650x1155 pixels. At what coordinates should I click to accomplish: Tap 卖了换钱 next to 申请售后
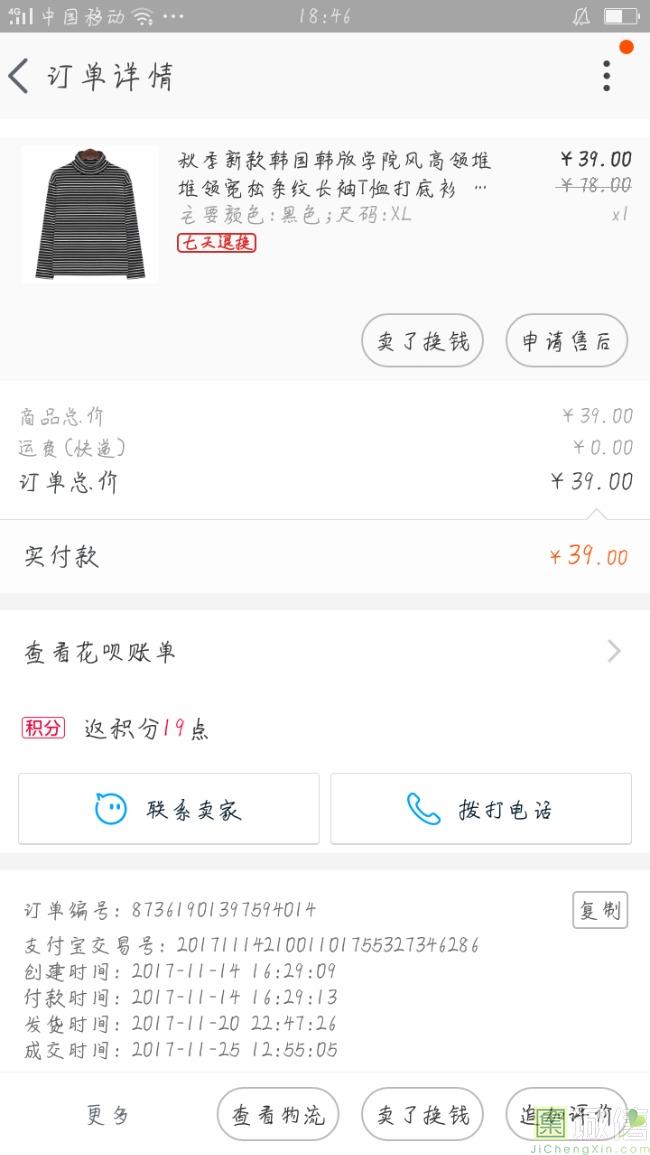point(422,341)
